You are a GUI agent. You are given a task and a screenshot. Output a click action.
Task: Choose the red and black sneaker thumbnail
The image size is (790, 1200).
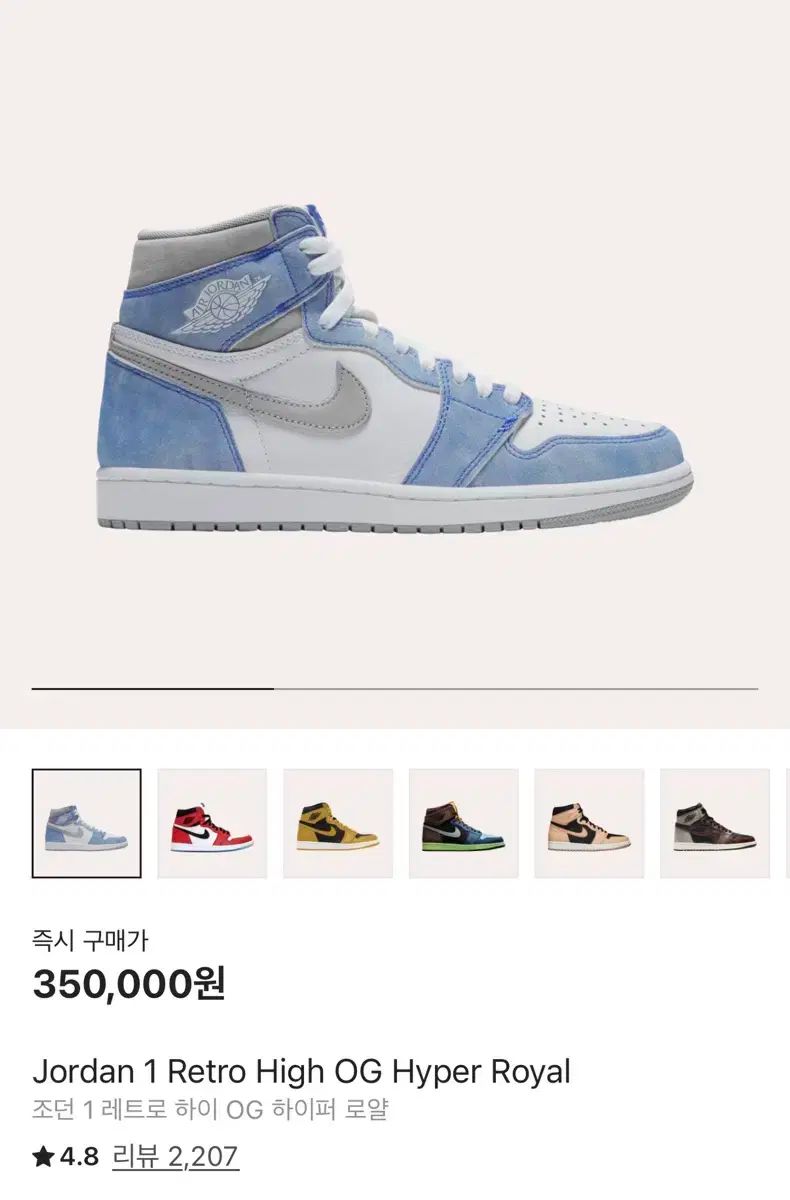tap(212, 823)
